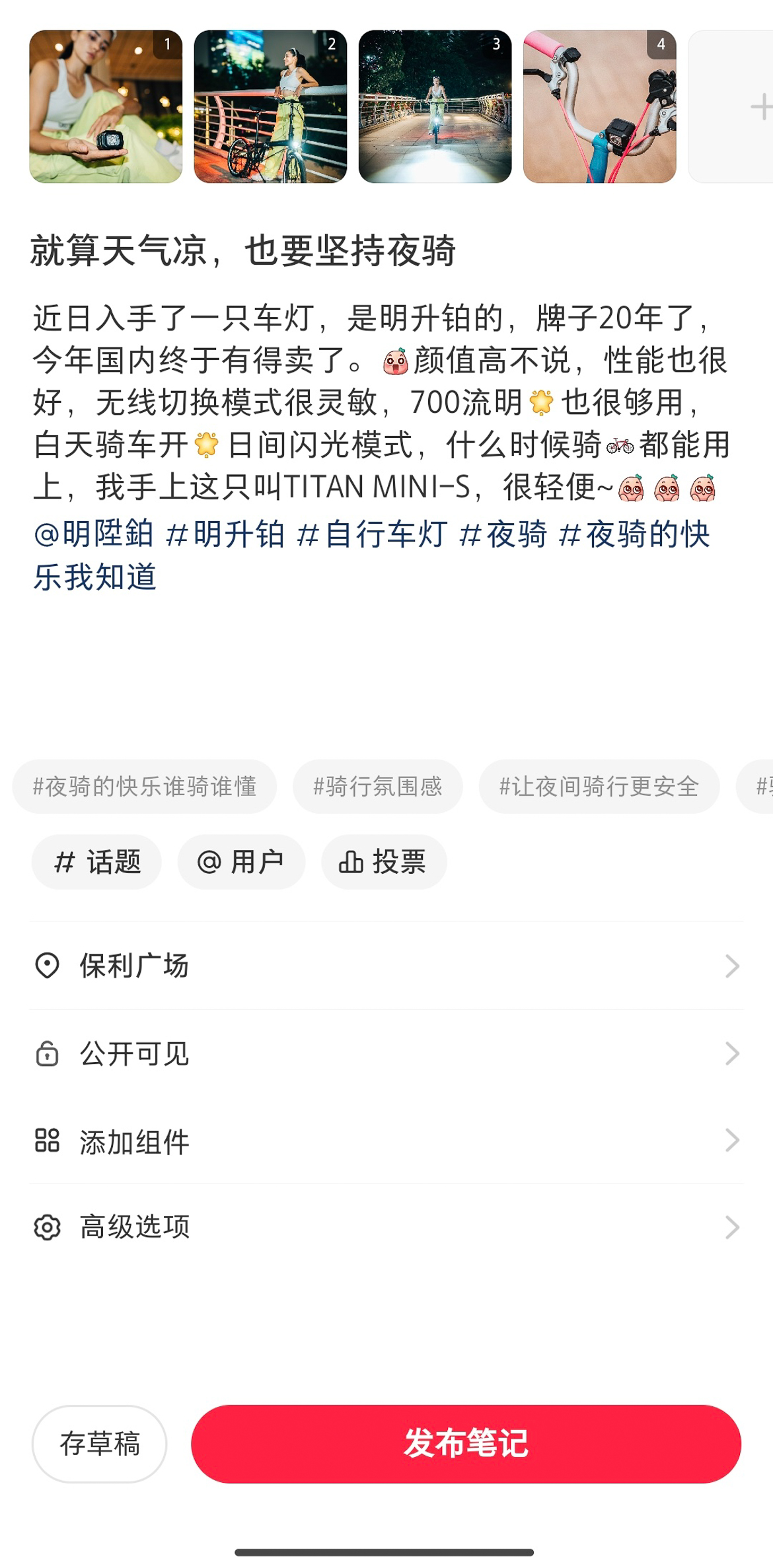Viewport: 773px width, 1568px height.
Task: Open the third photo thumbnail
Action: click(435, 106)
